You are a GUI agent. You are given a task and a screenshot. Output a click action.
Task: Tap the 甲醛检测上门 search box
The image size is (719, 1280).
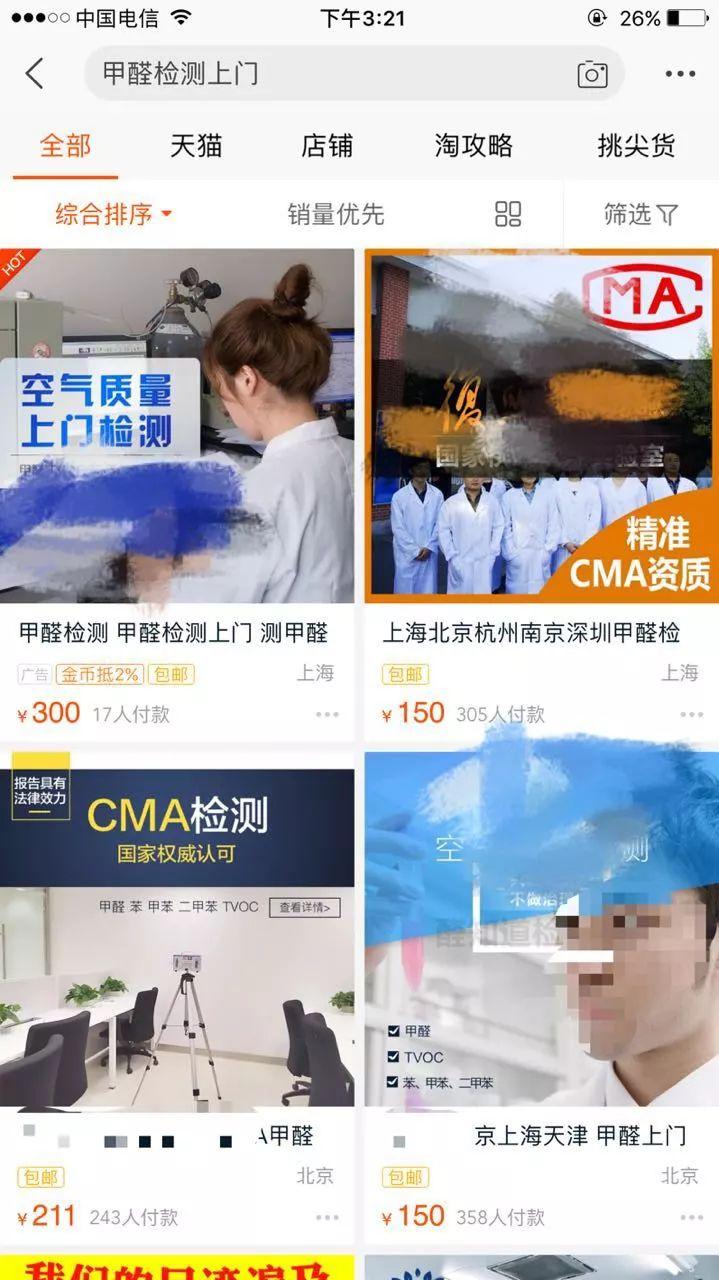pyautogui.click(x=330, y=73)
